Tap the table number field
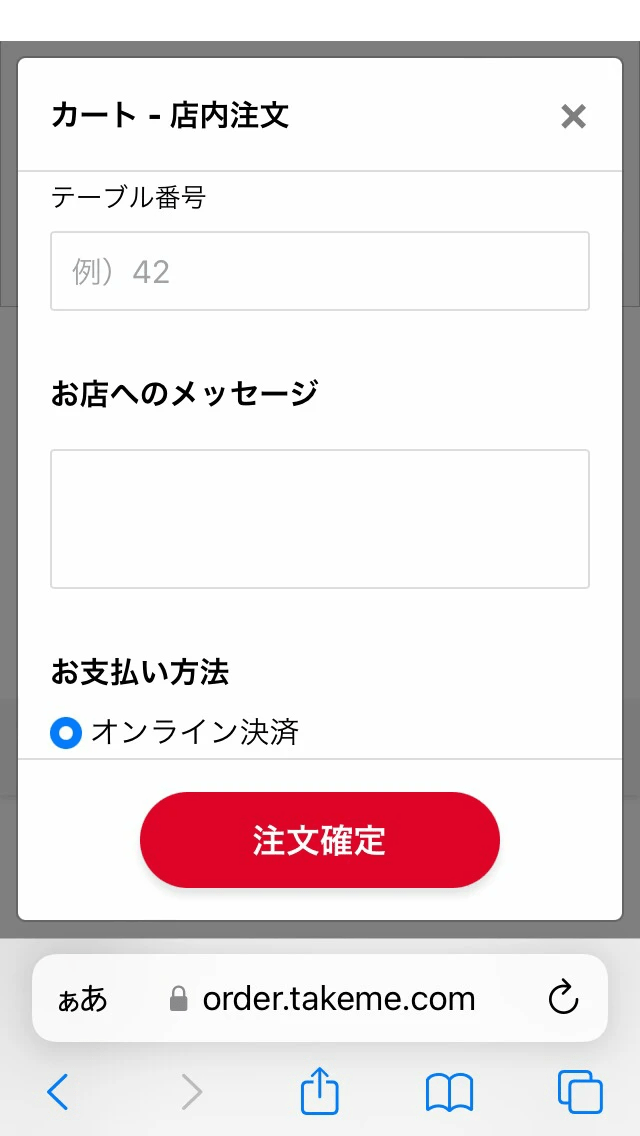Screen dimensions: 640x1136 click(x=320, y=271)
